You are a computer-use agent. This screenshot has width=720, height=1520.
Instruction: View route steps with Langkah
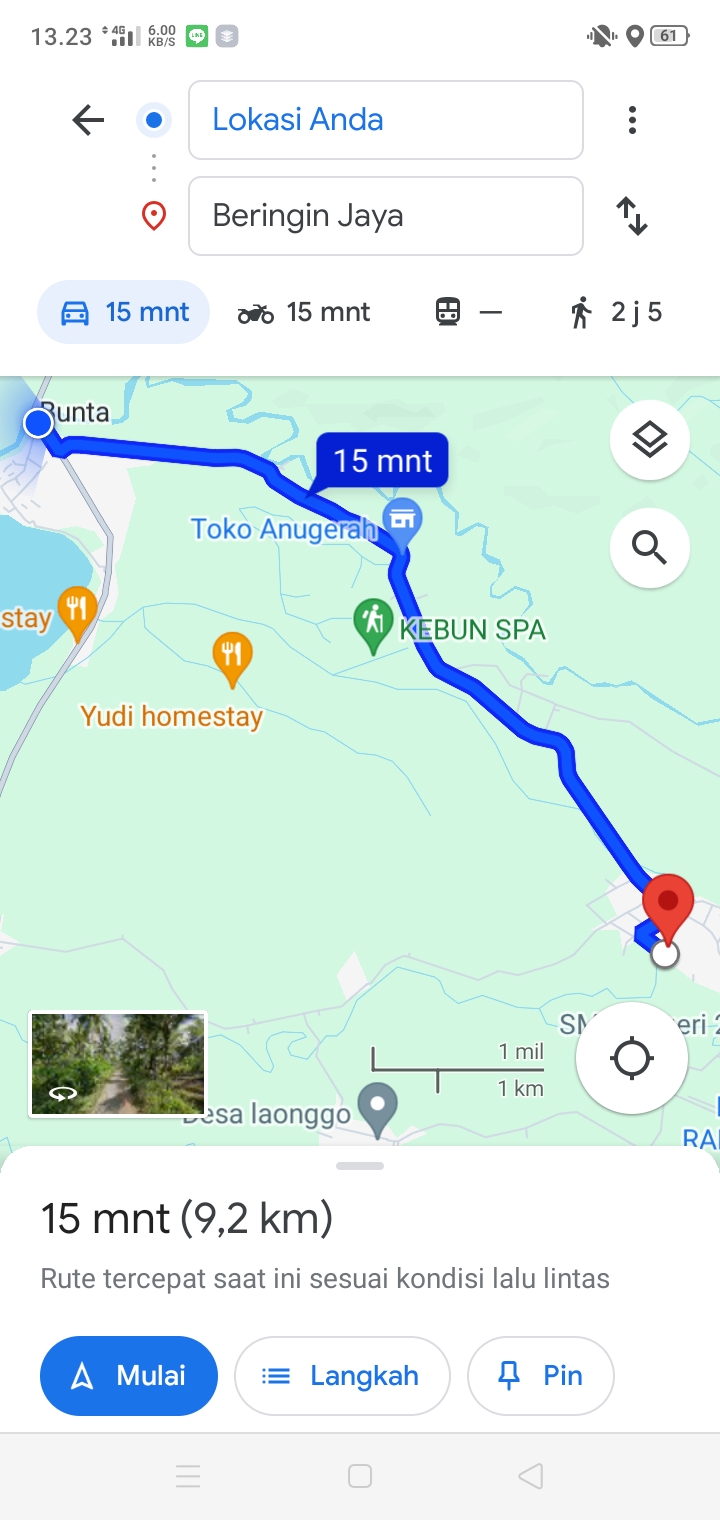(342, 1376)
